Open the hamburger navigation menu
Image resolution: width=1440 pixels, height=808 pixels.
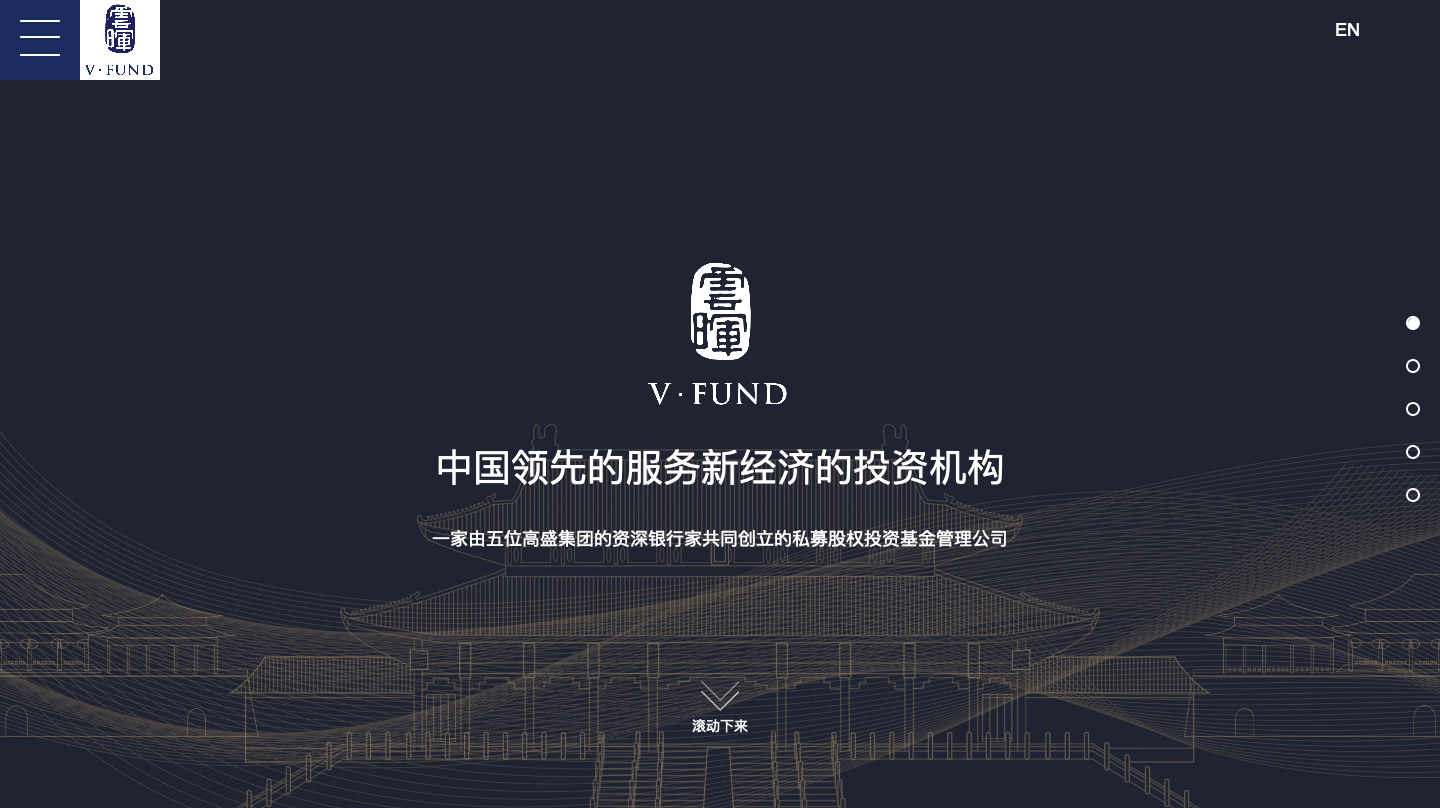[x=40, y=39]
